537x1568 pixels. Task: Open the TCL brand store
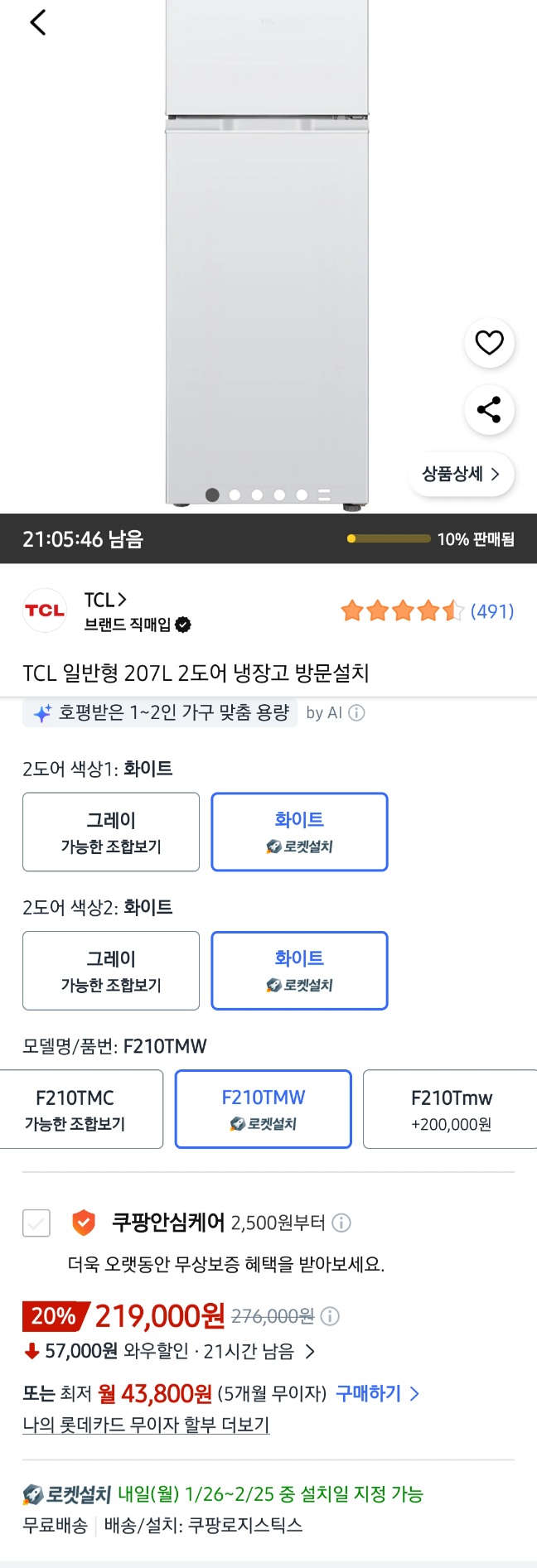pyautogui.click(x=105, y=600)
